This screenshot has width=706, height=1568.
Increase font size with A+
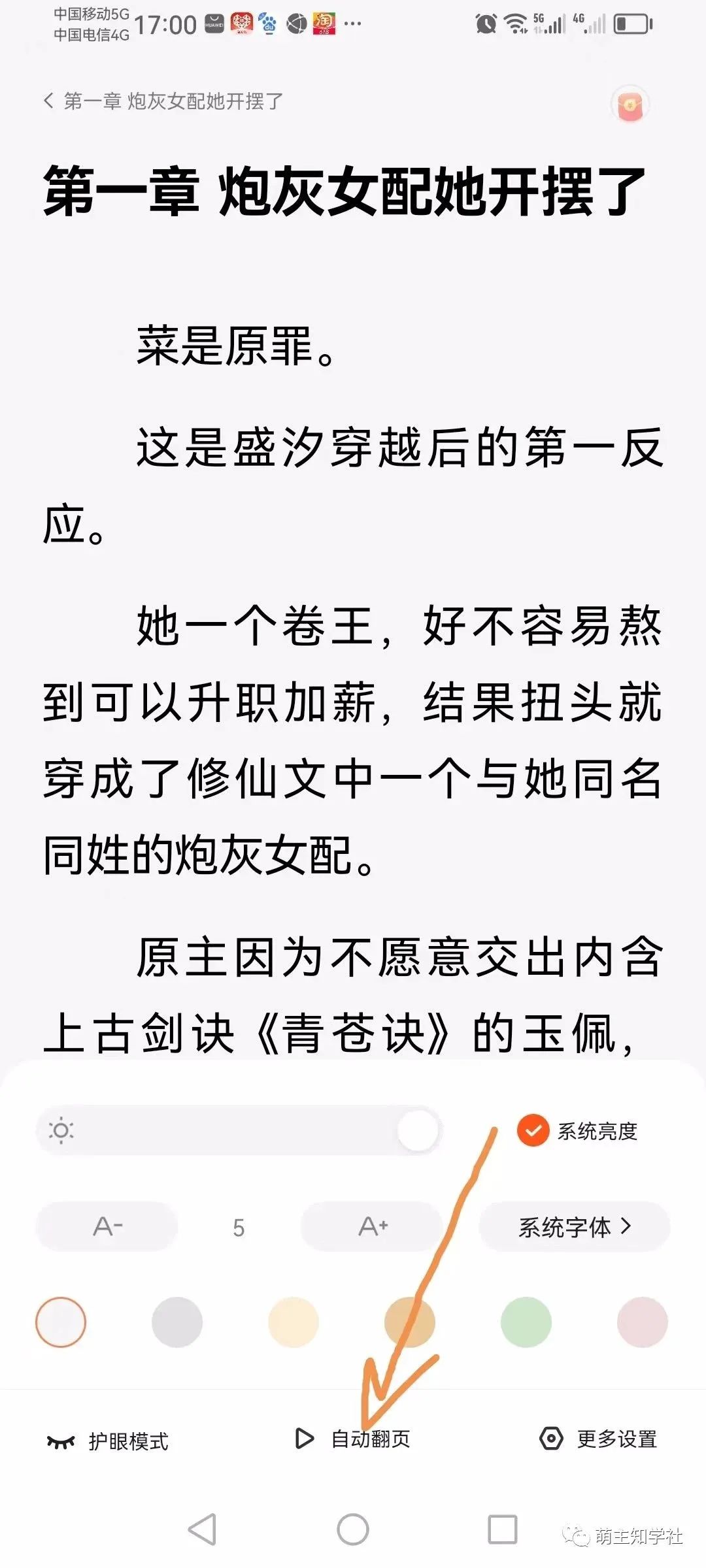[x=372, y=1226]
